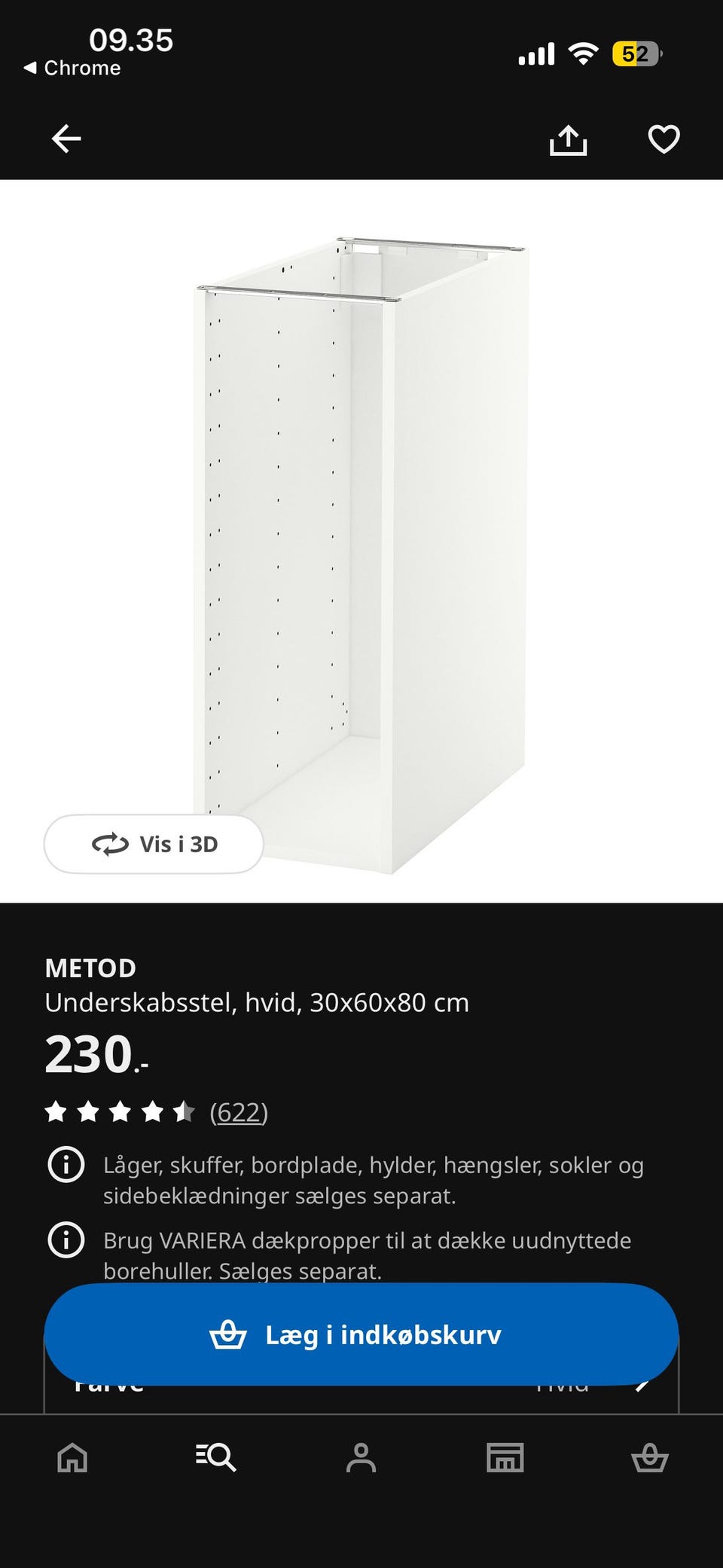Switch to the Home tab

72,1457
